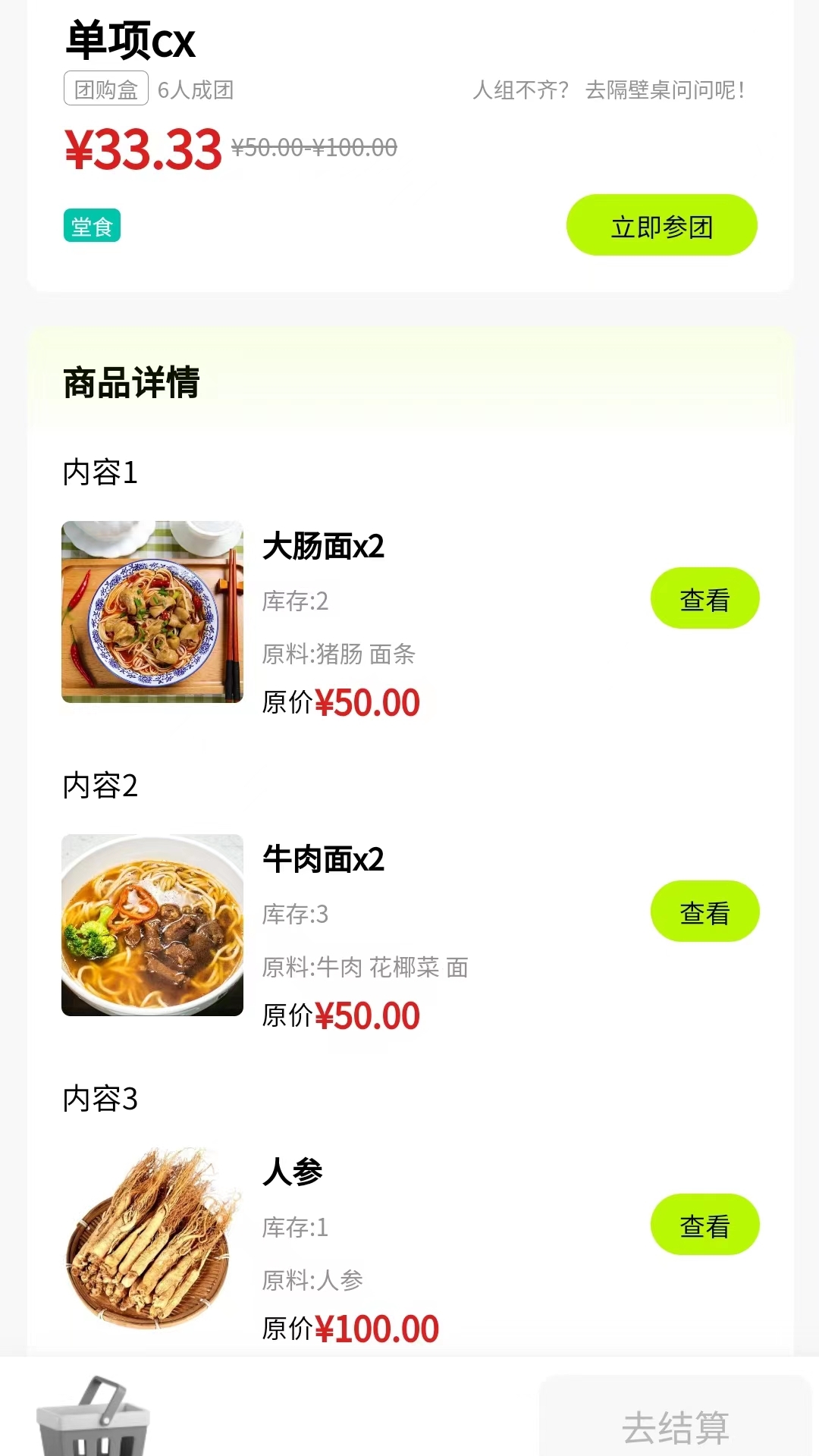
Task: Select the 堂食 dine-in tag
Action: [x=92, y=225]
